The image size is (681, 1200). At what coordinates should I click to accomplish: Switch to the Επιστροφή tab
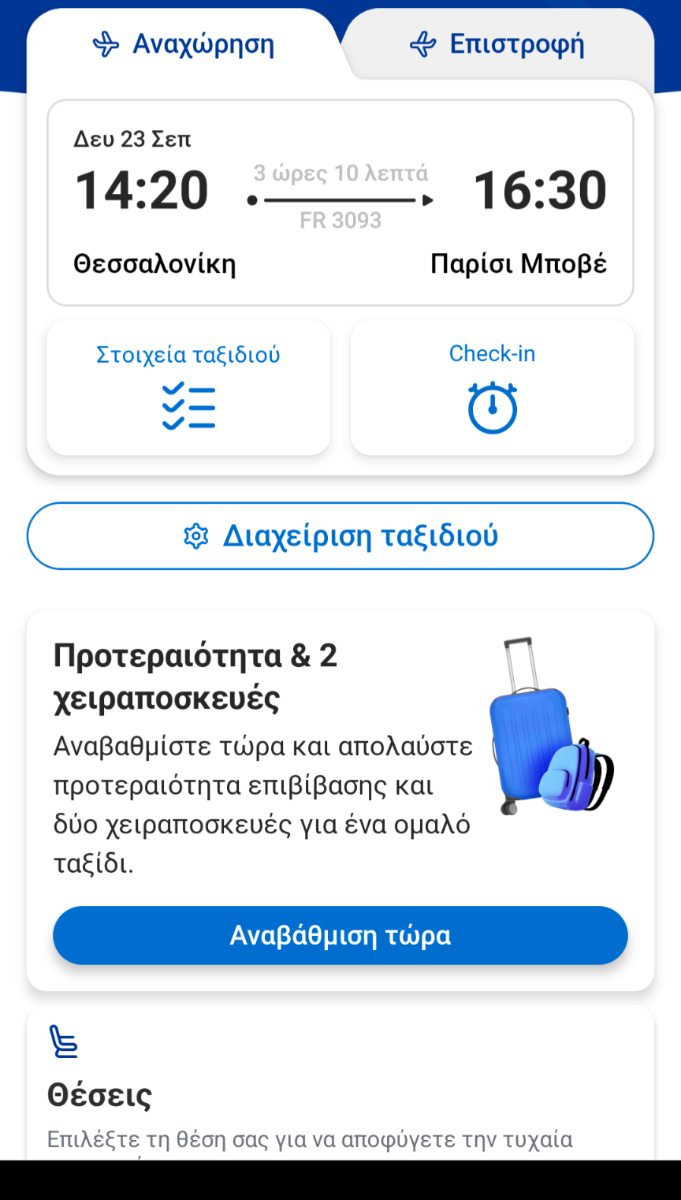(497, 44)
